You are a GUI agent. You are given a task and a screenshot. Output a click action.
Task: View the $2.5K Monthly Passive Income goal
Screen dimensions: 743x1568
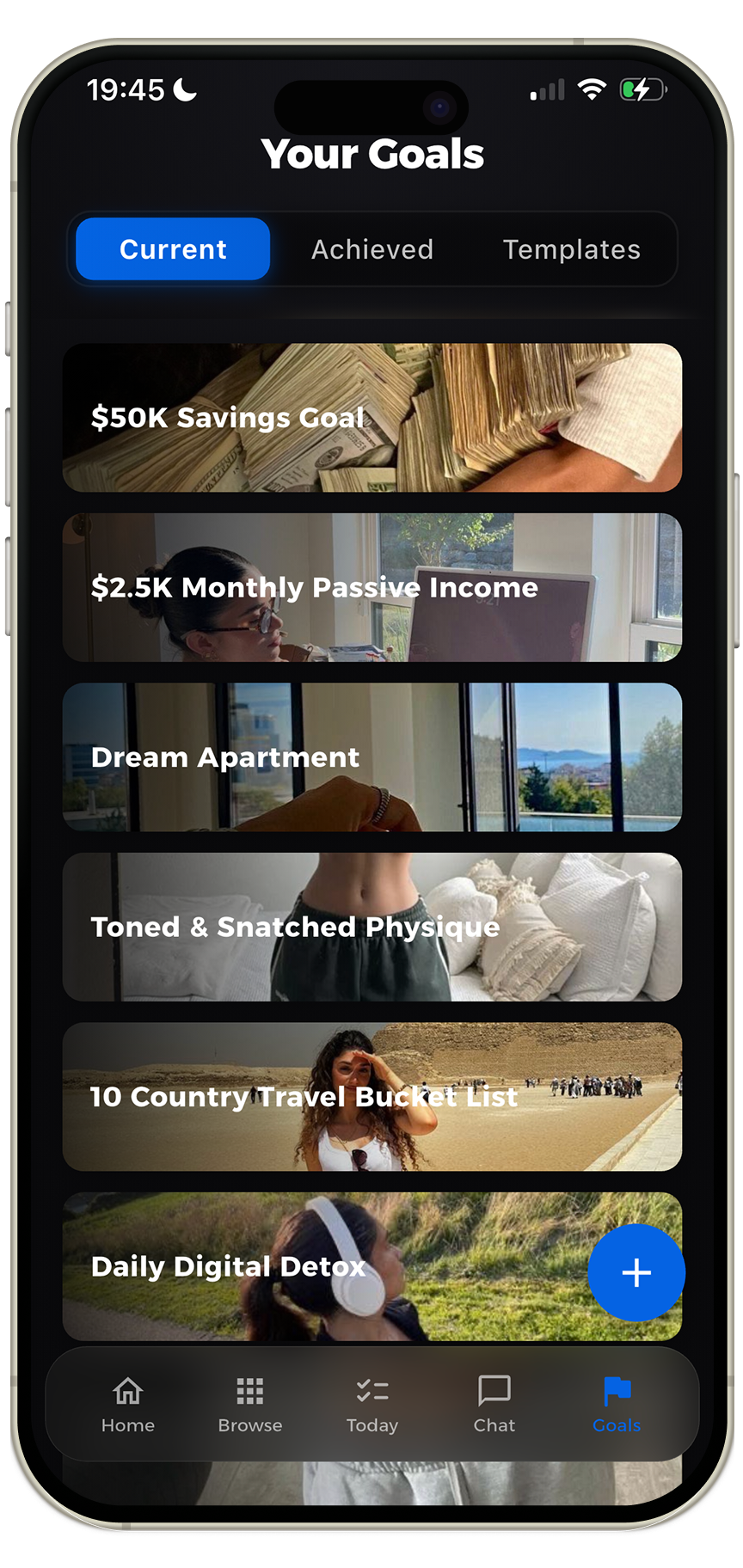click(x=371, y=588)
